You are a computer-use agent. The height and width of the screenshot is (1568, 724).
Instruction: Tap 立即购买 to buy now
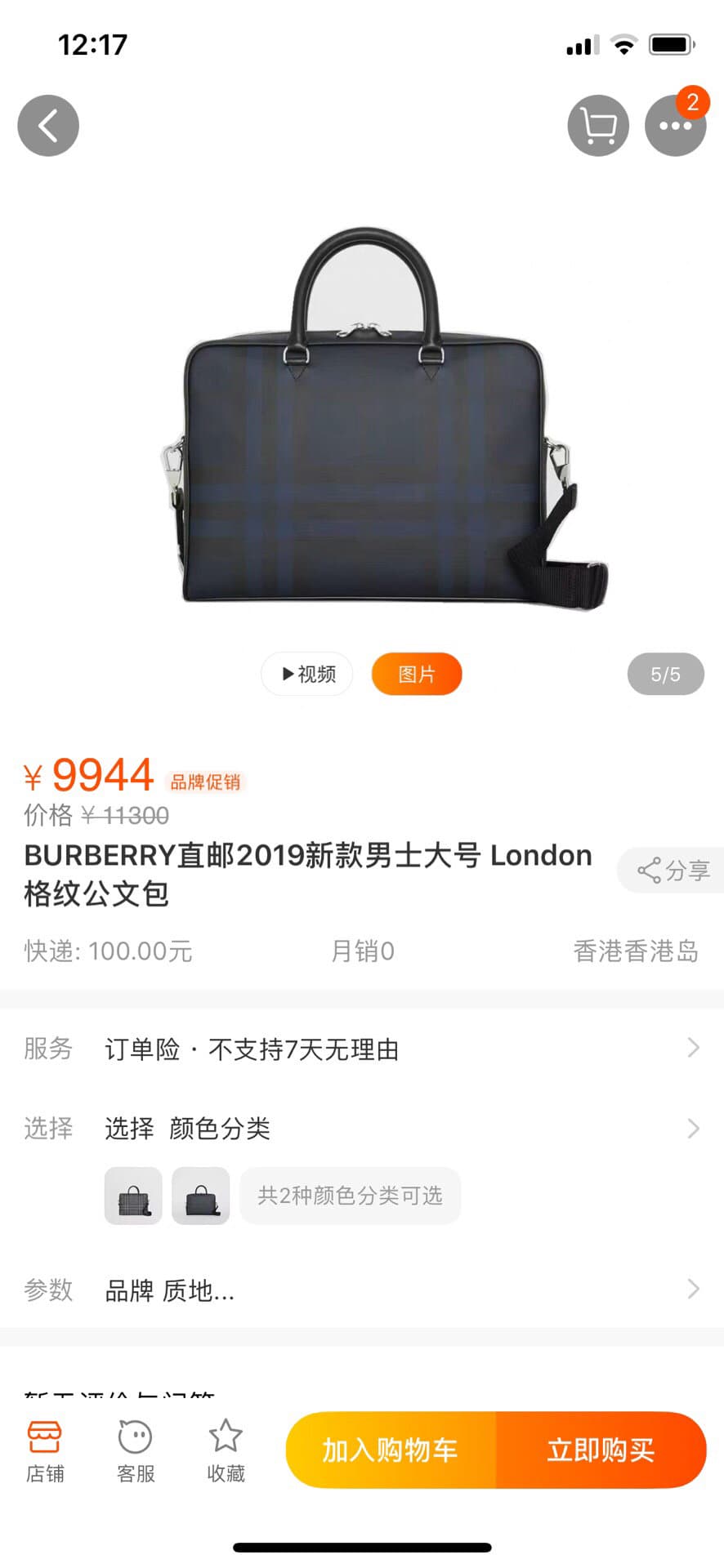[x=601, y=1450]
